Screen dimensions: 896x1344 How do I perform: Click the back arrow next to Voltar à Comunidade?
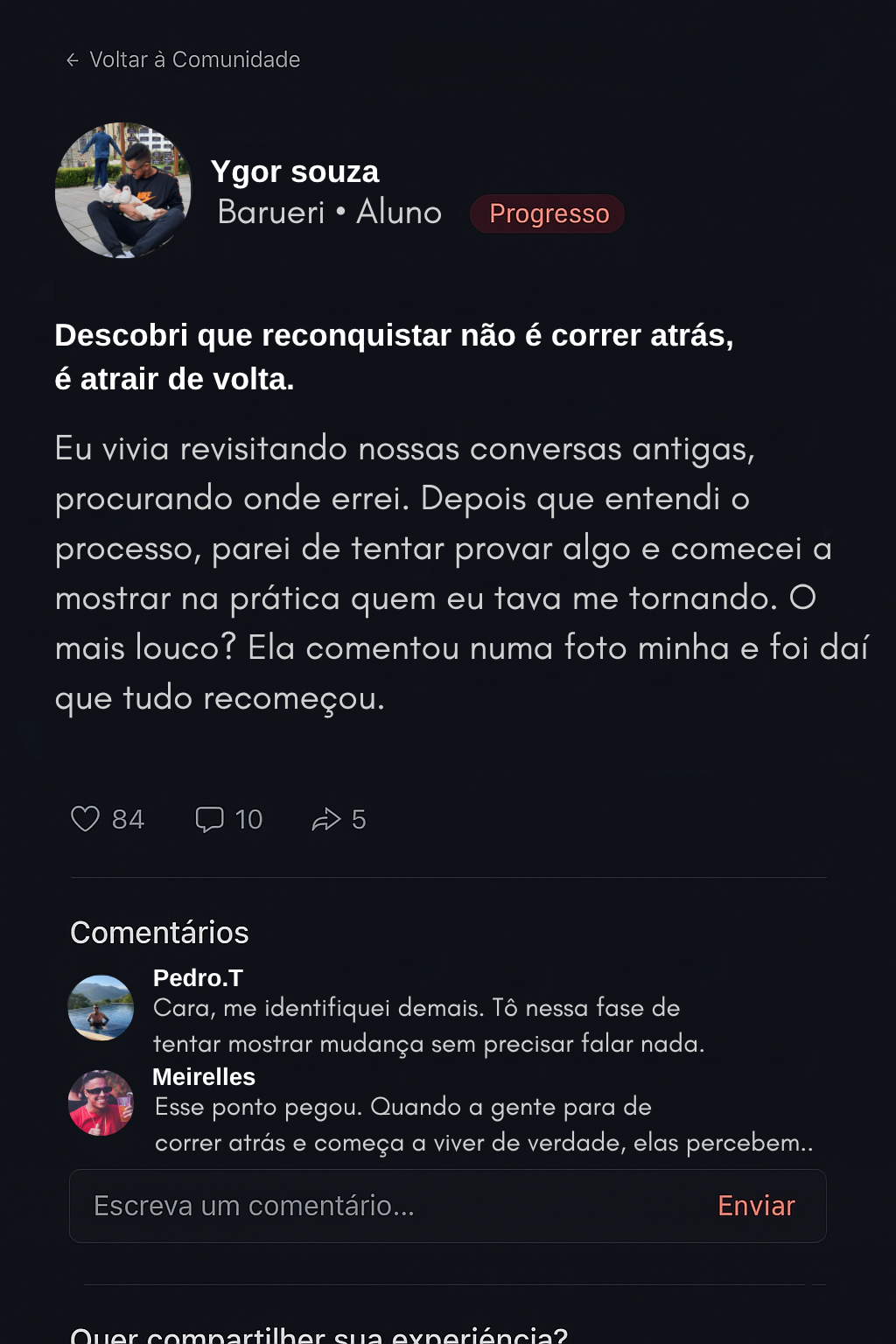[x=72, y=59]
